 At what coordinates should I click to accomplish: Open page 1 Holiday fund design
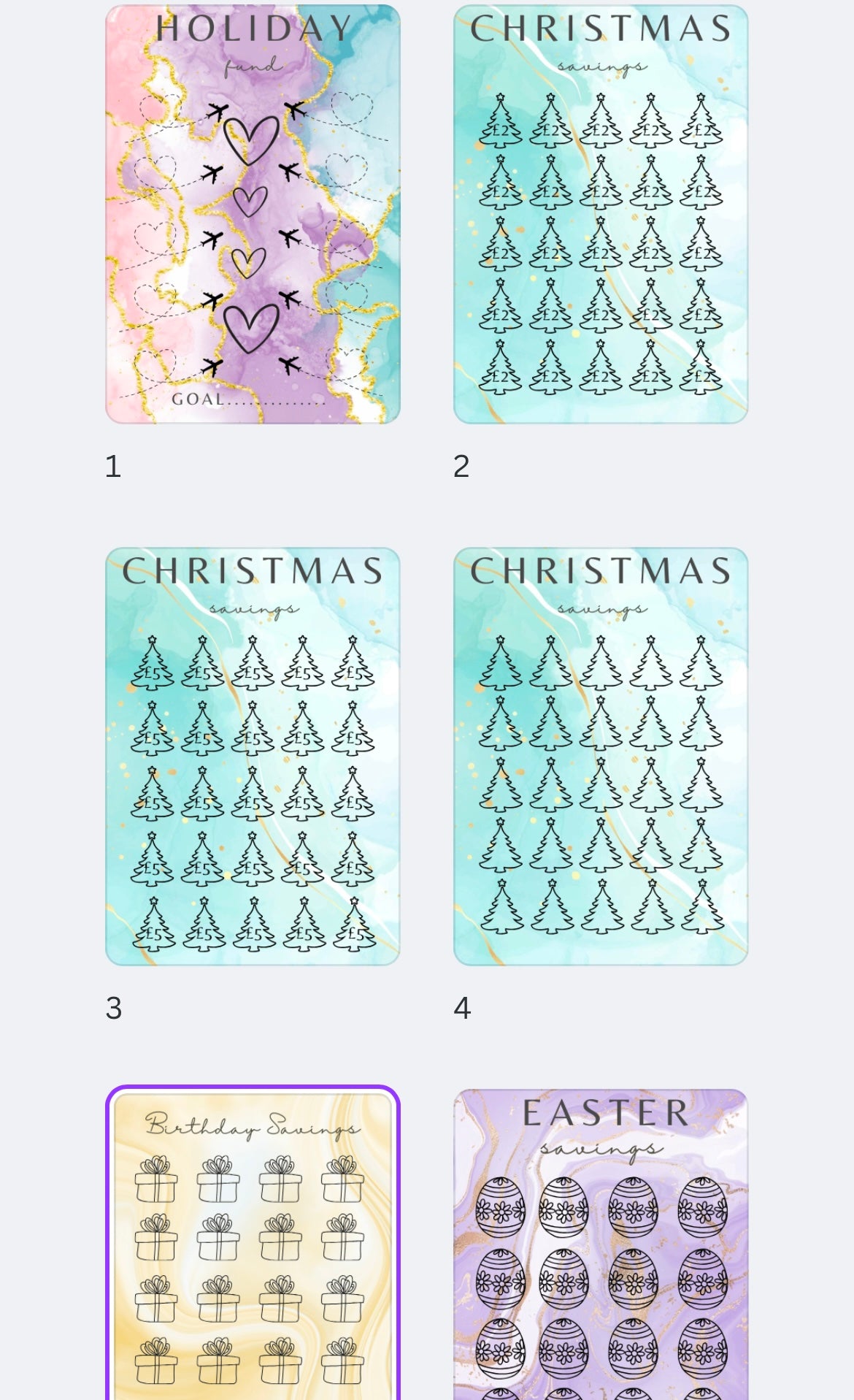[x=253, y=214]
